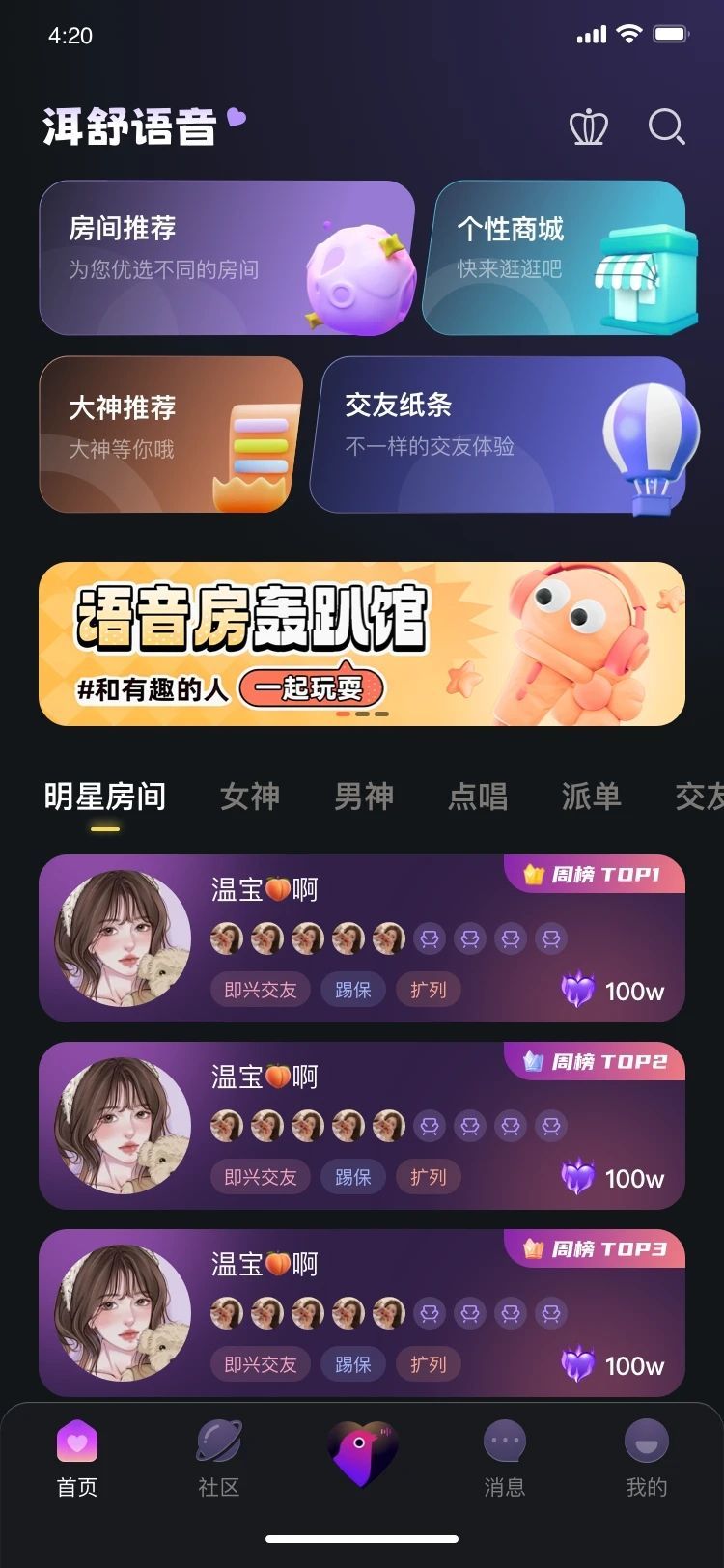The height and width of the screenshot is (1568, 724).
Task: Open the 我的 tab
Action: 647,1459
